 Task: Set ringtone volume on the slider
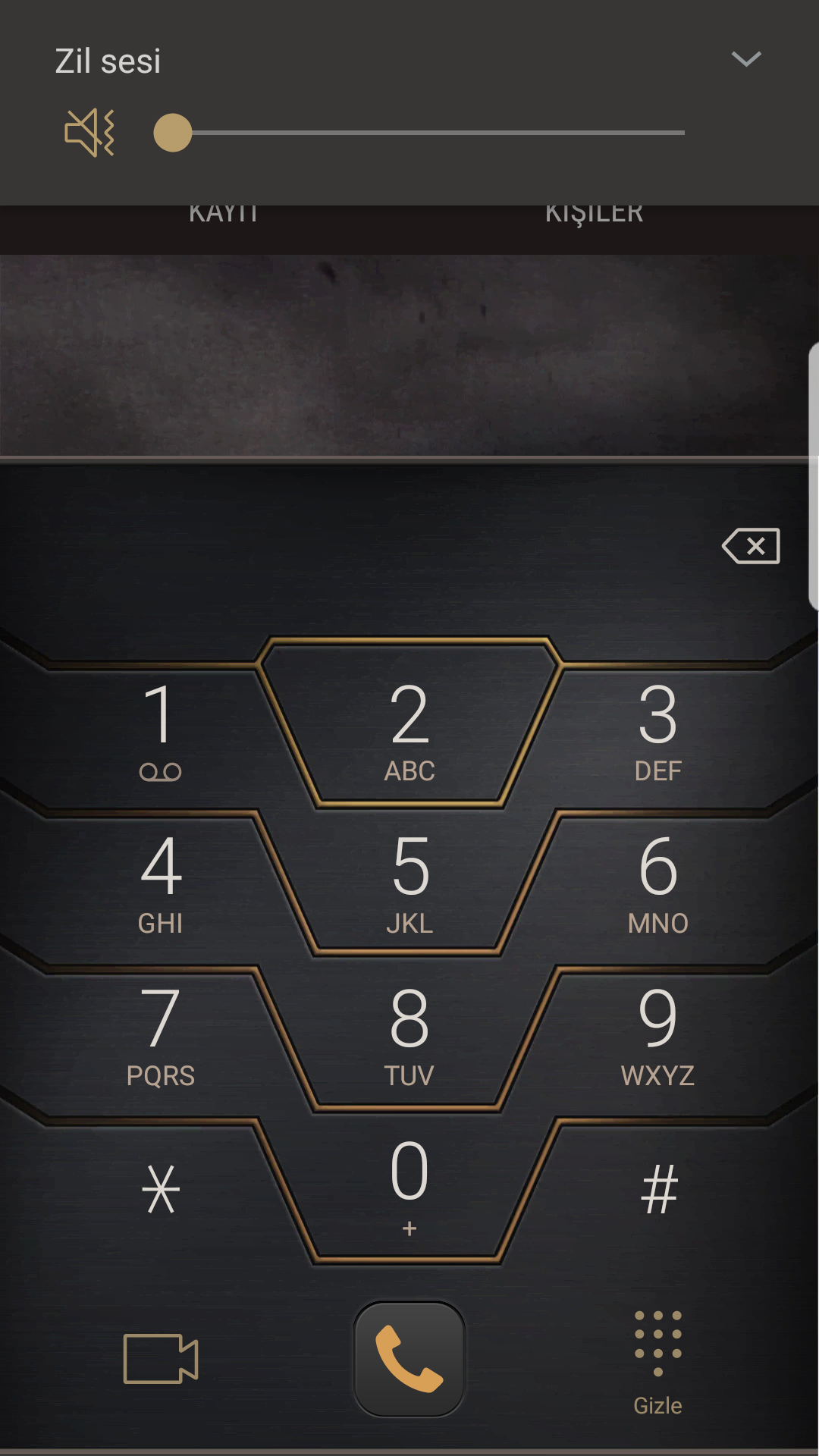click(x=419, y=133)
